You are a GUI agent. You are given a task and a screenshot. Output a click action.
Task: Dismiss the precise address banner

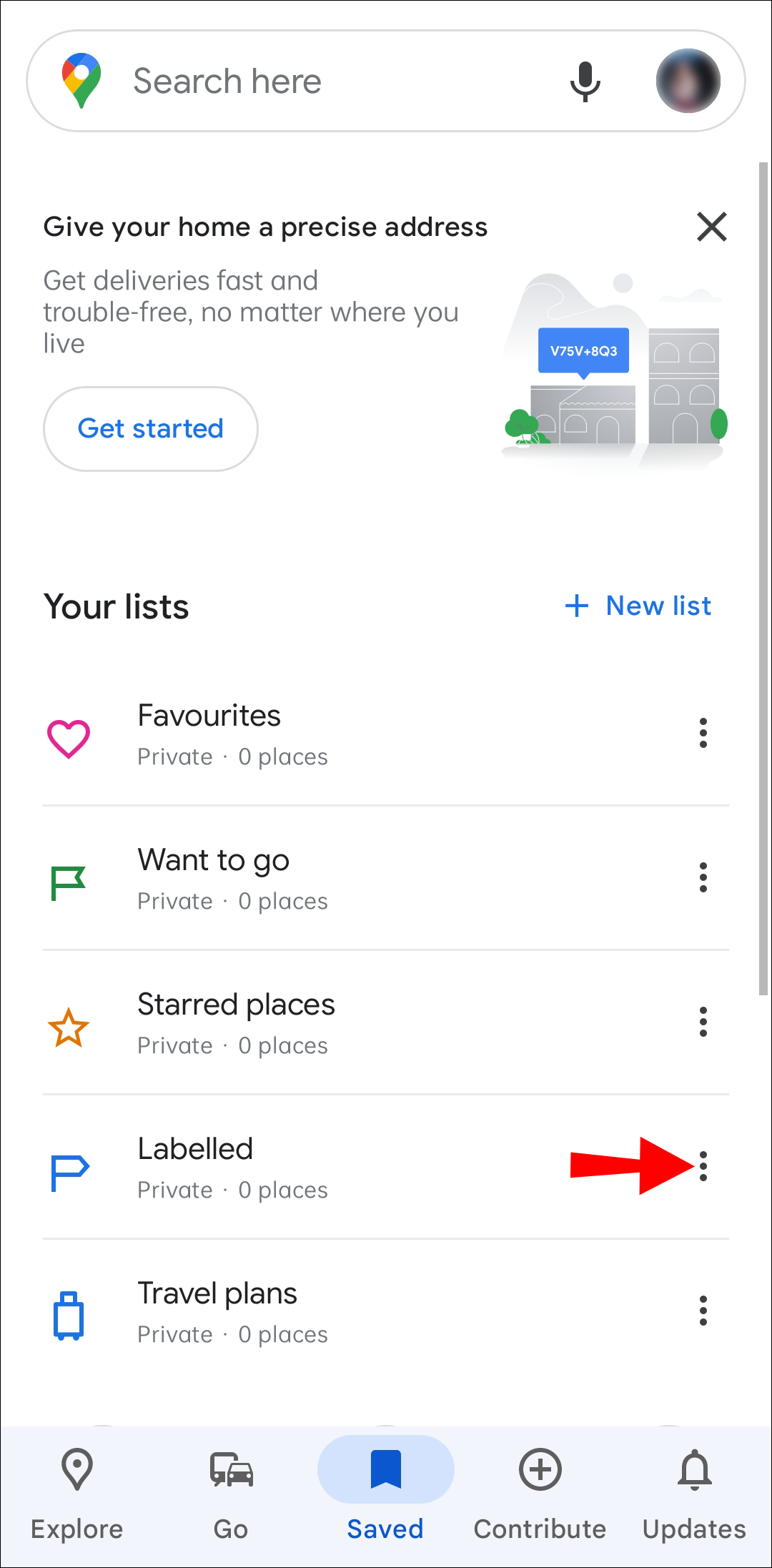711,227
